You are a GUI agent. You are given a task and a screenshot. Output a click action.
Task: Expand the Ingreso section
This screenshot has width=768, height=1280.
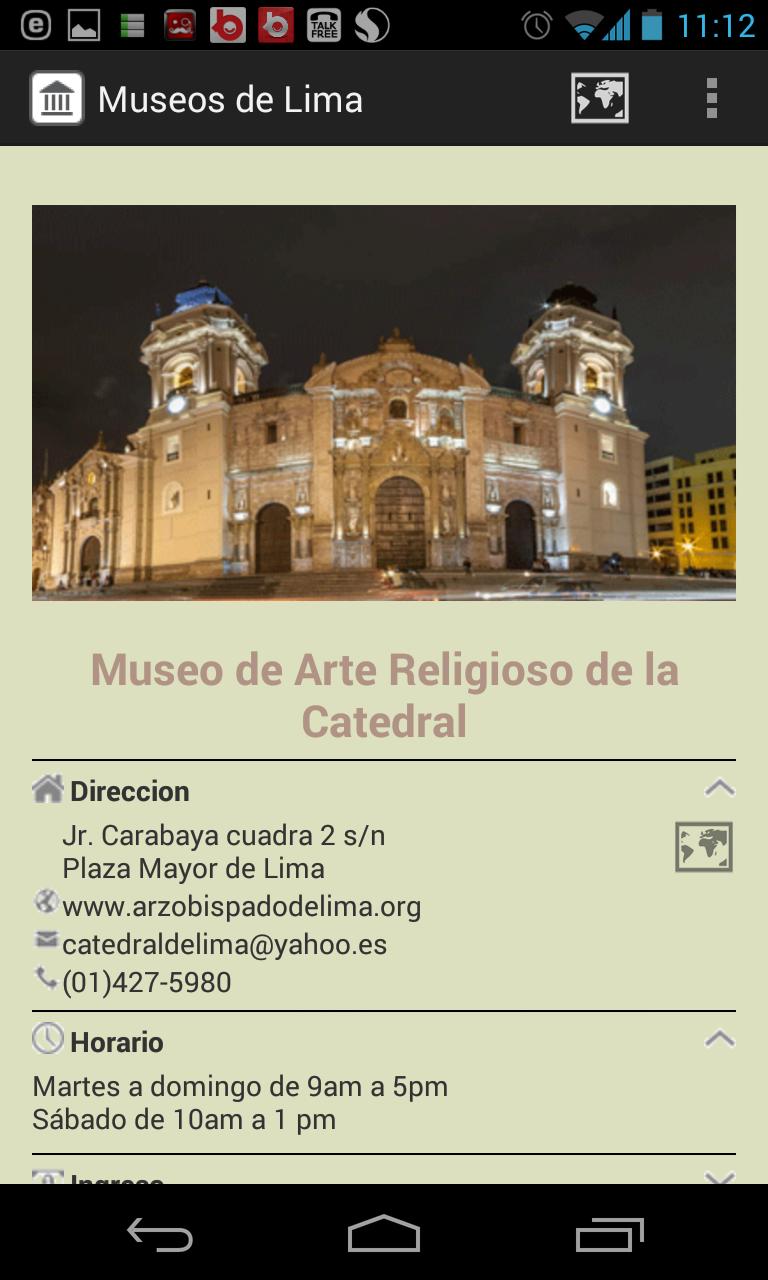(719, 1177)
